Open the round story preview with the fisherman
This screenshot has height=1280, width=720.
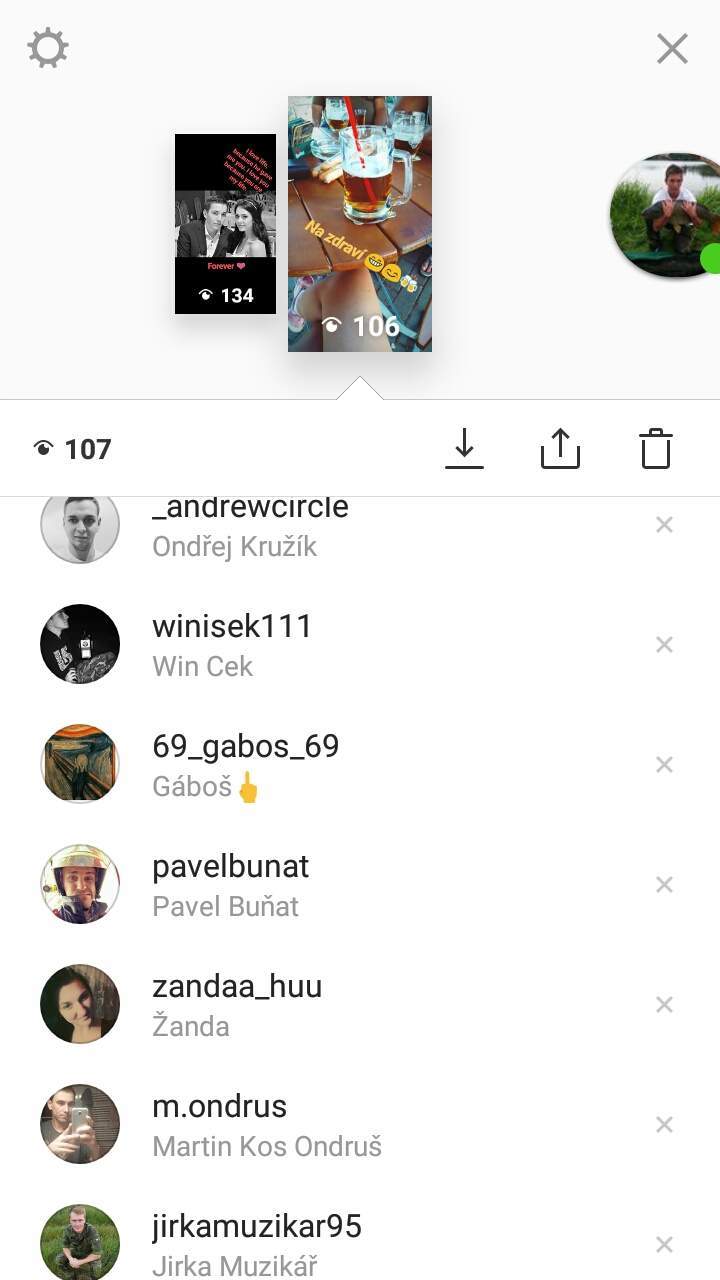[665, 215]
